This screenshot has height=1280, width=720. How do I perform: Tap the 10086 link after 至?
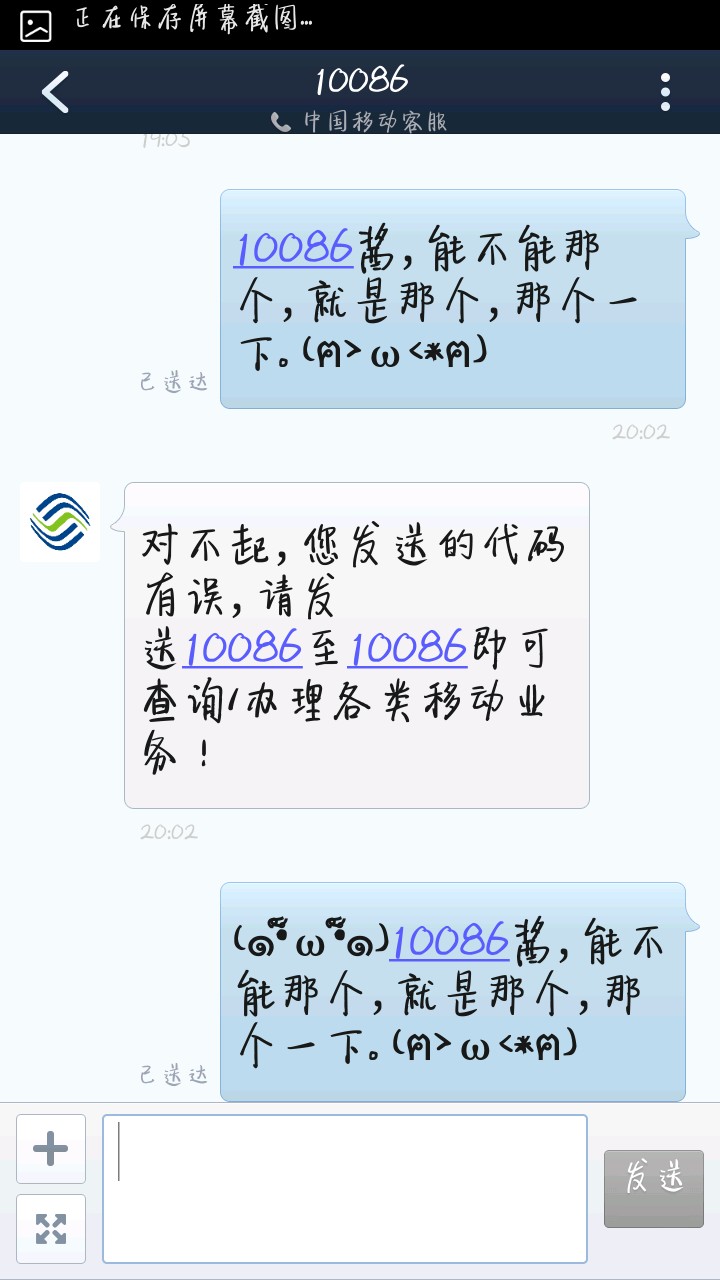[x=407, y=649]
